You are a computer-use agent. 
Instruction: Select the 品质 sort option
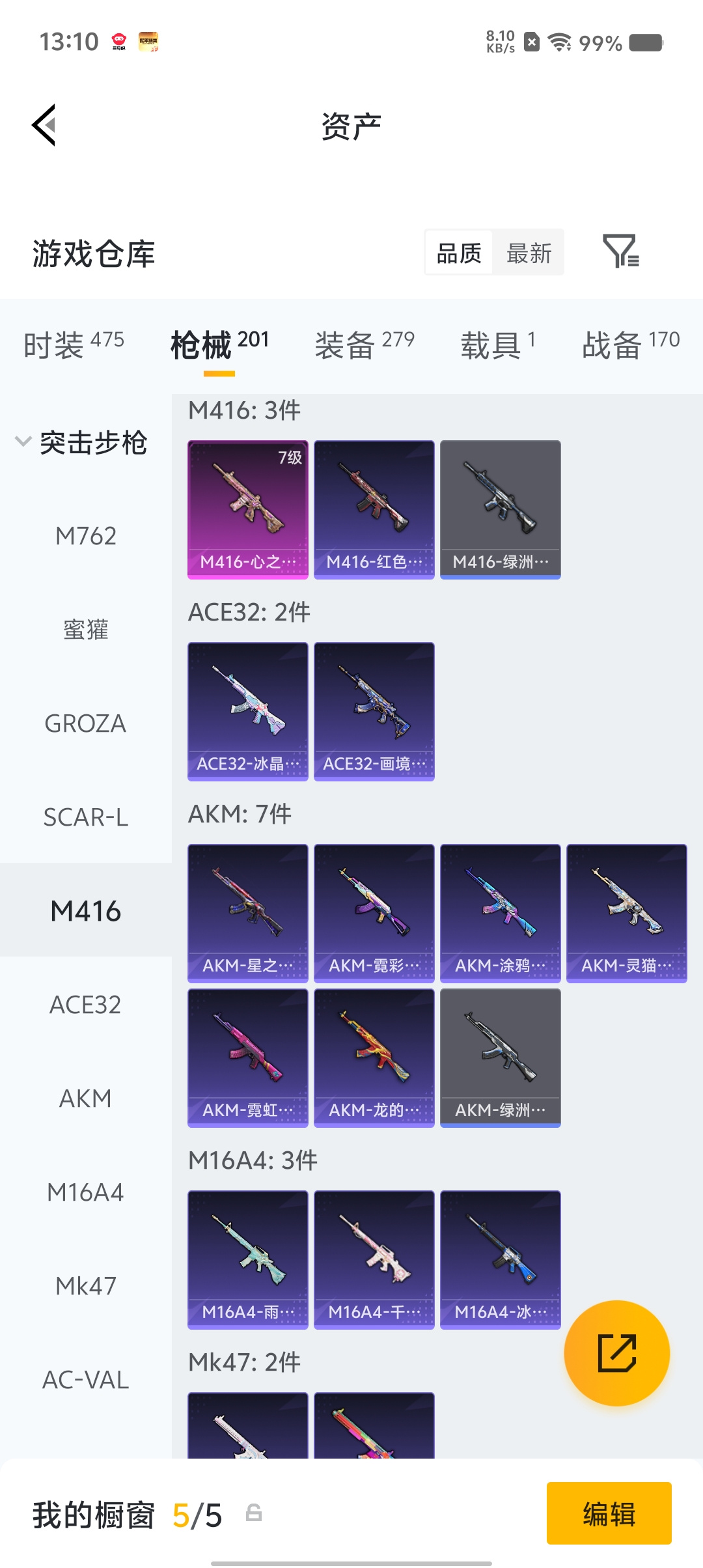(459, 253)
